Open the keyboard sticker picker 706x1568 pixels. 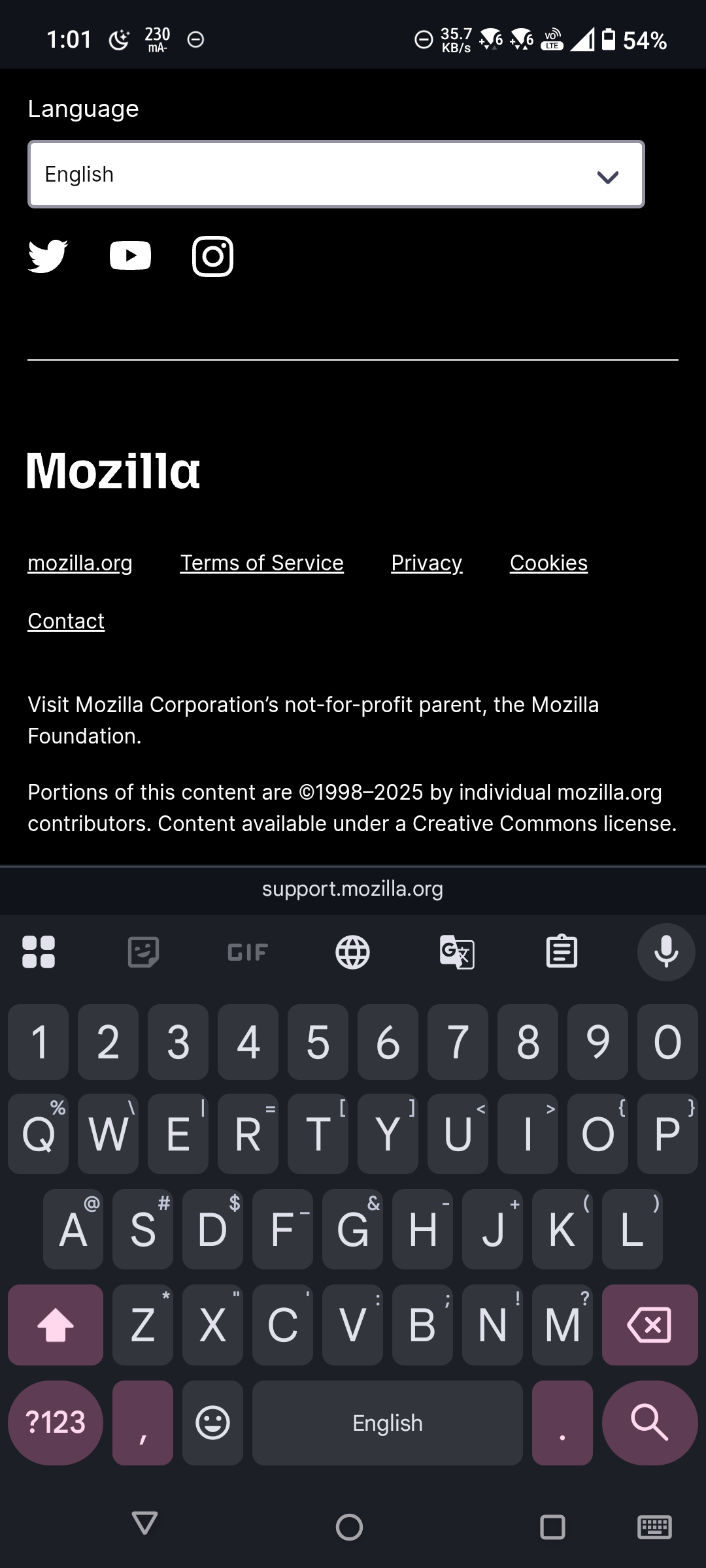pos(143,952)
